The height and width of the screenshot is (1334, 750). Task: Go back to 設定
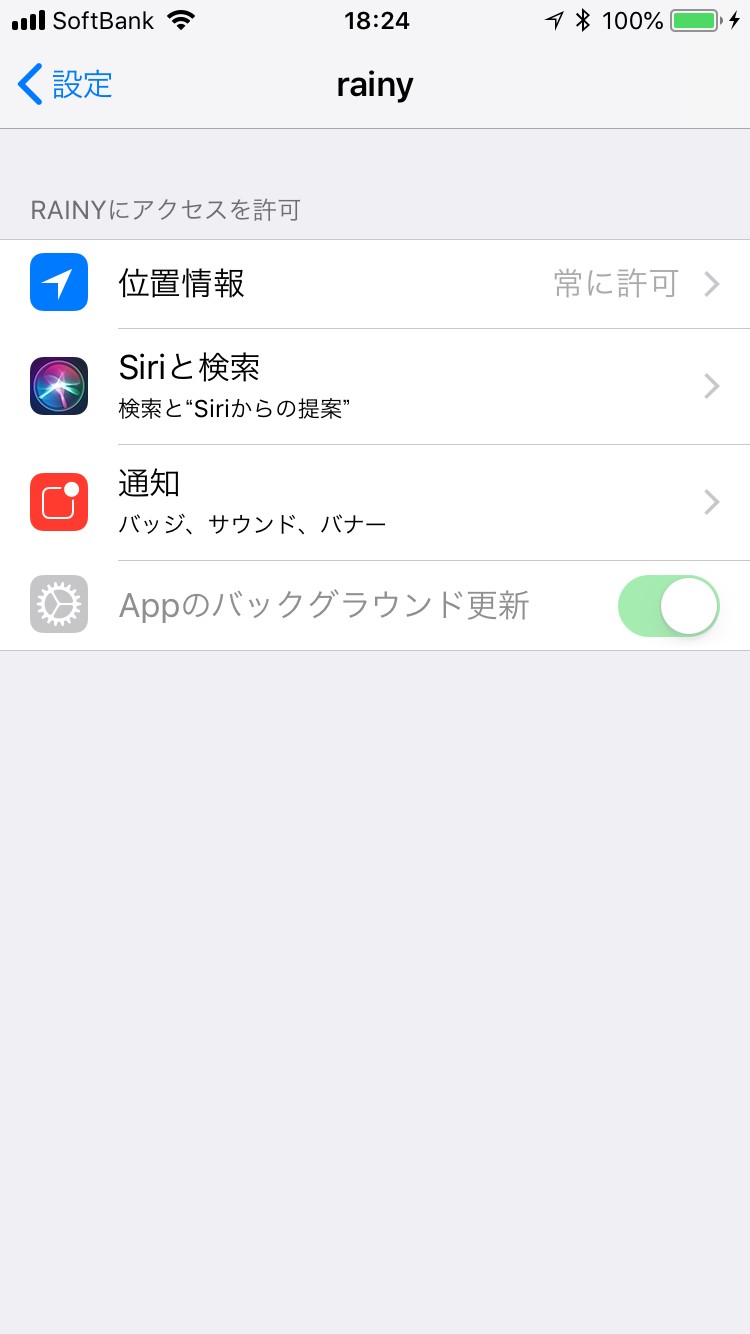tap(66, 85)
